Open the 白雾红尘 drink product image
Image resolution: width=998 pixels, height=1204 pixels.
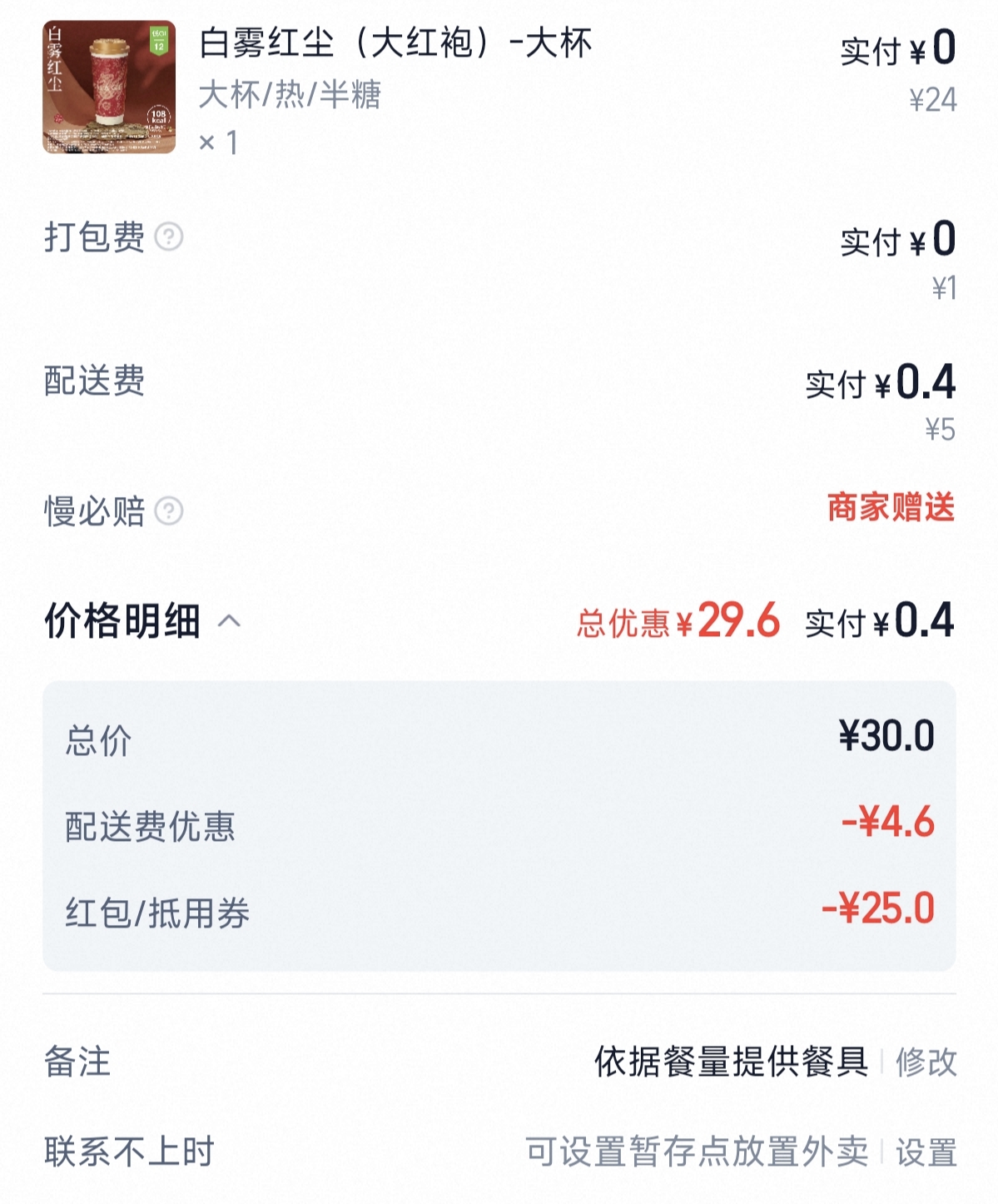109,87
